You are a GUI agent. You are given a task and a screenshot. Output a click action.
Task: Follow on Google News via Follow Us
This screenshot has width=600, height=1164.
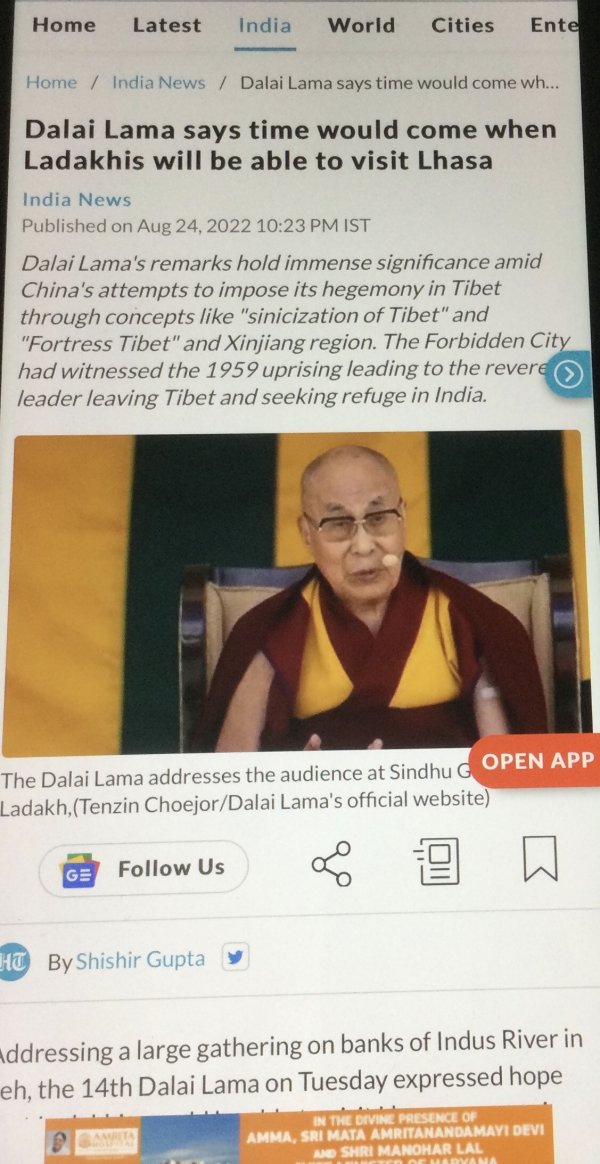143,868
